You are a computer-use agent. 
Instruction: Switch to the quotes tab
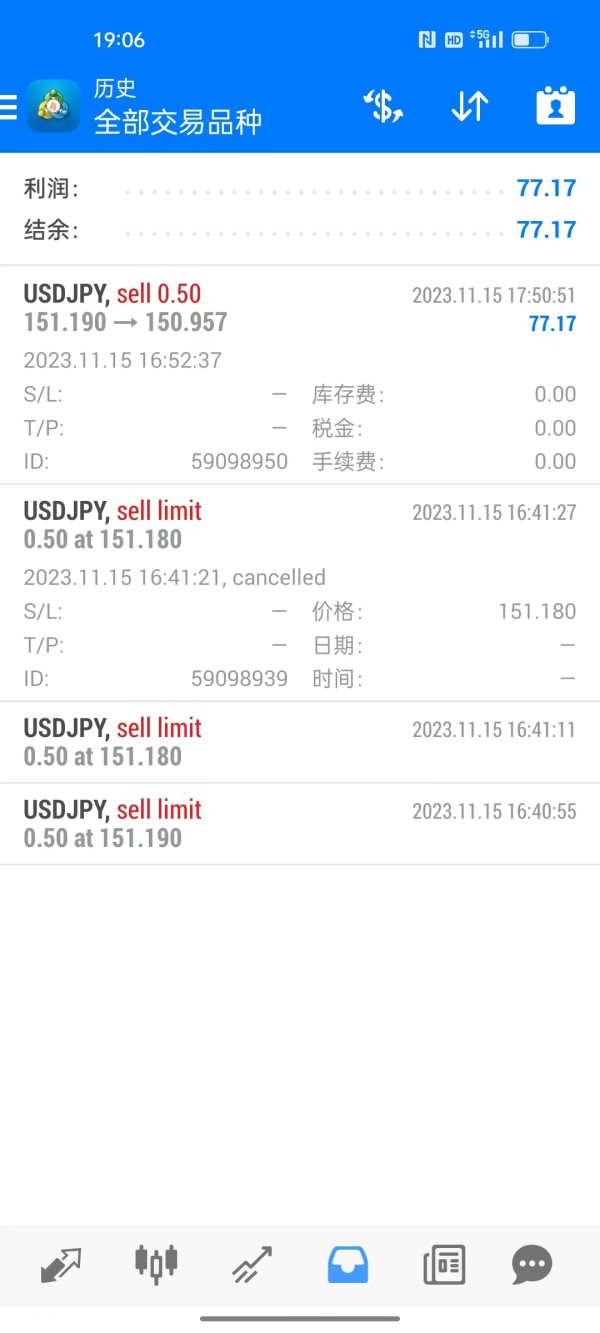pos(60,1265)
